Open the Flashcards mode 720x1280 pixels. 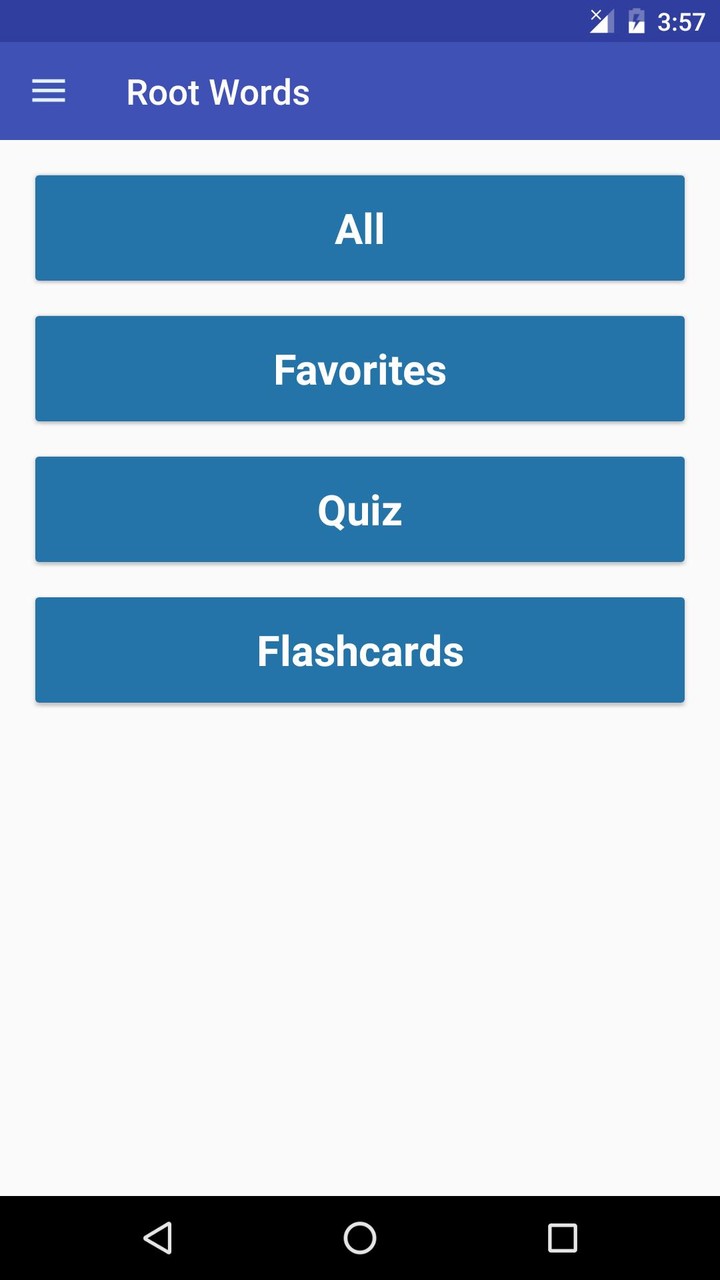click(360, 650)
